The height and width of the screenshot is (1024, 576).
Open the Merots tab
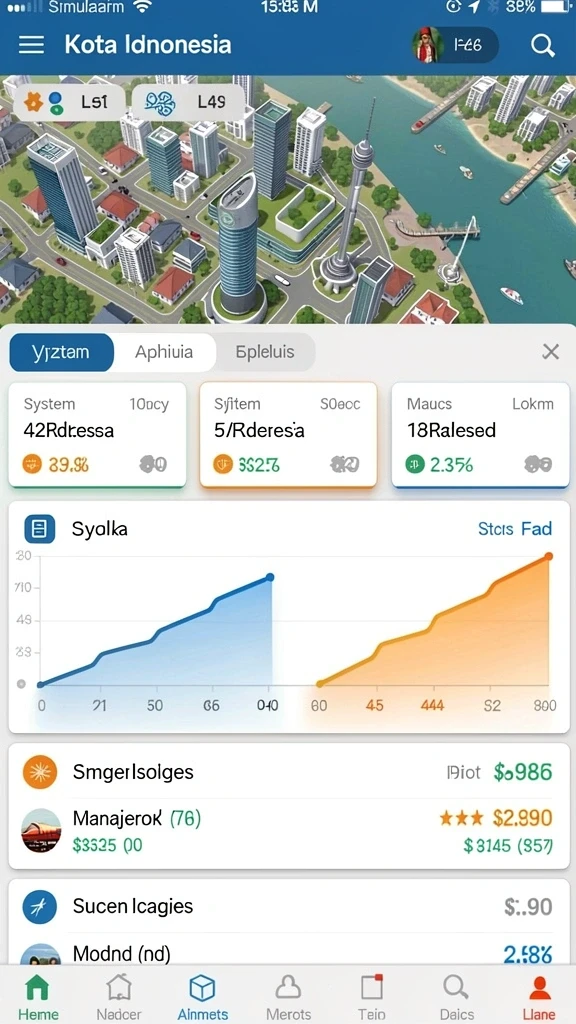288,997
